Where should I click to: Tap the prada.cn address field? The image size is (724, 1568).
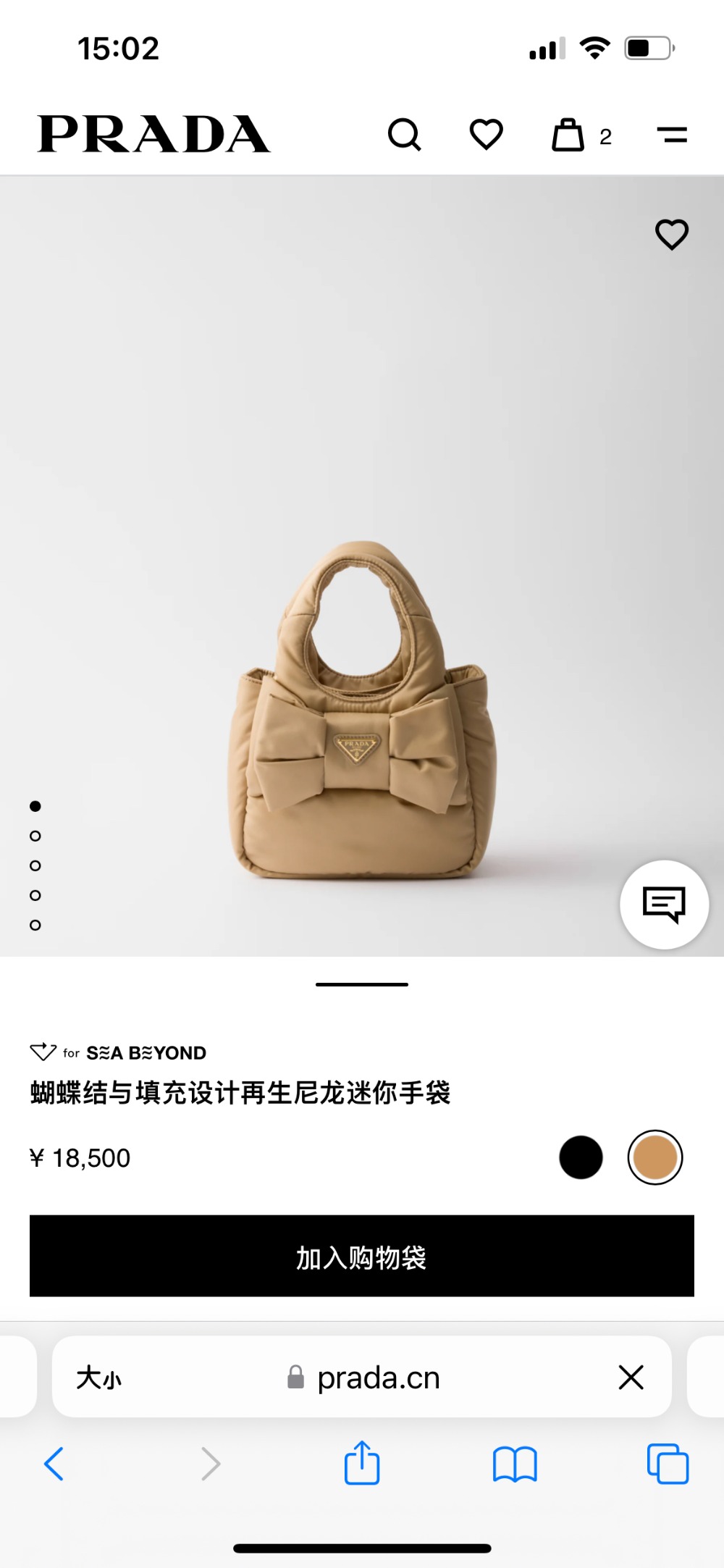(376, 1378)
